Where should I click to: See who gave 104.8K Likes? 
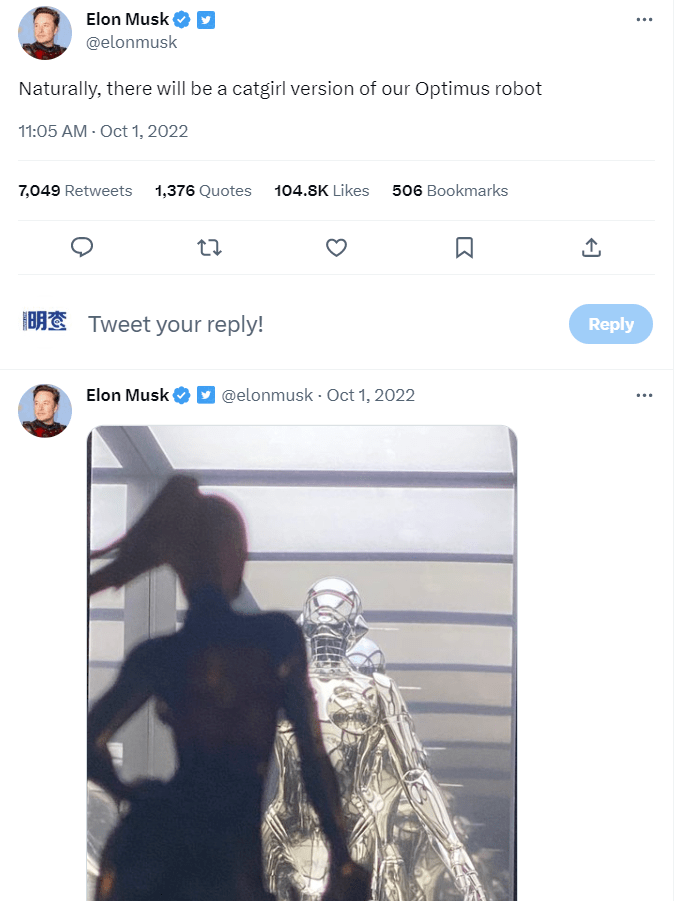pos(322,190)
